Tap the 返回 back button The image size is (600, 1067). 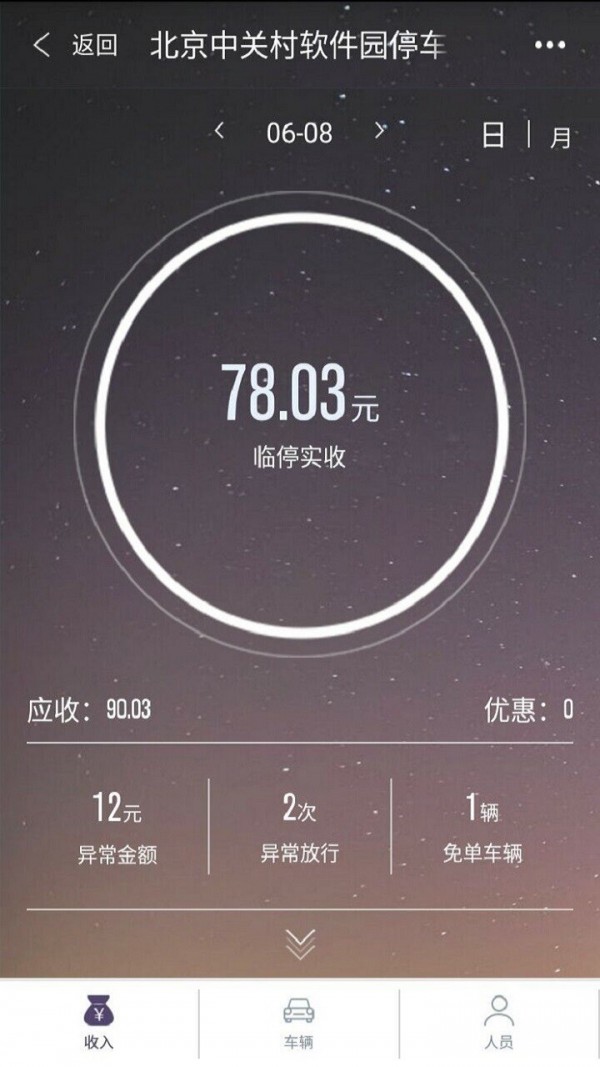[76, 46]
